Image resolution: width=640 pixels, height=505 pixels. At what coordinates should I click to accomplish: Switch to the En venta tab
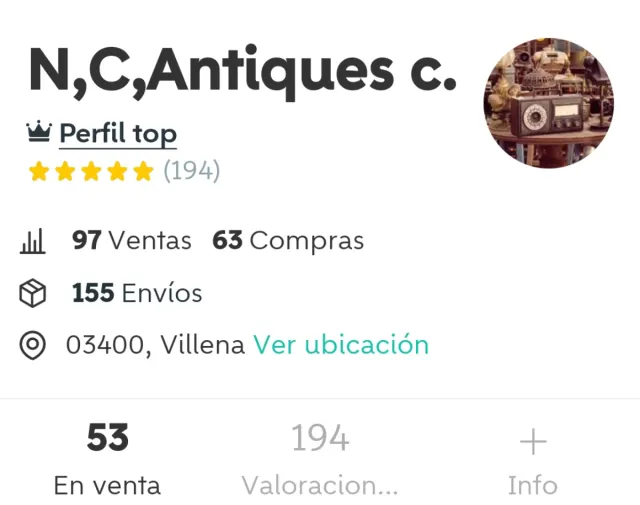[x=107, y=459]
